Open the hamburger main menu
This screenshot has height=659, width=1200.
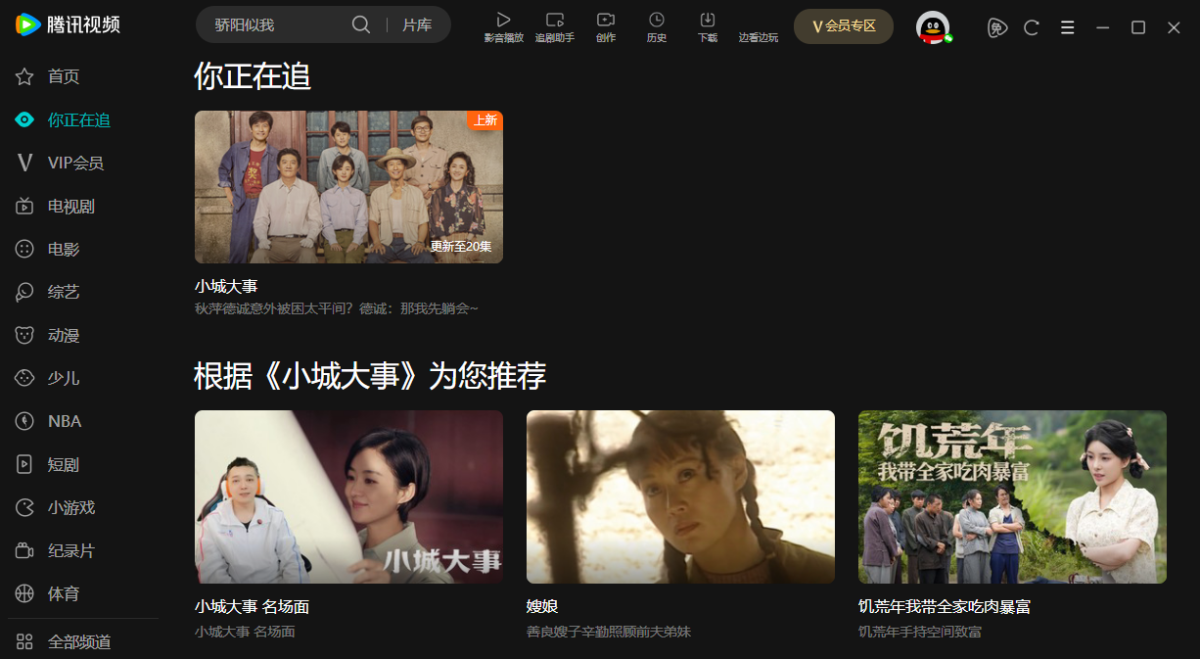[1067, 28]
